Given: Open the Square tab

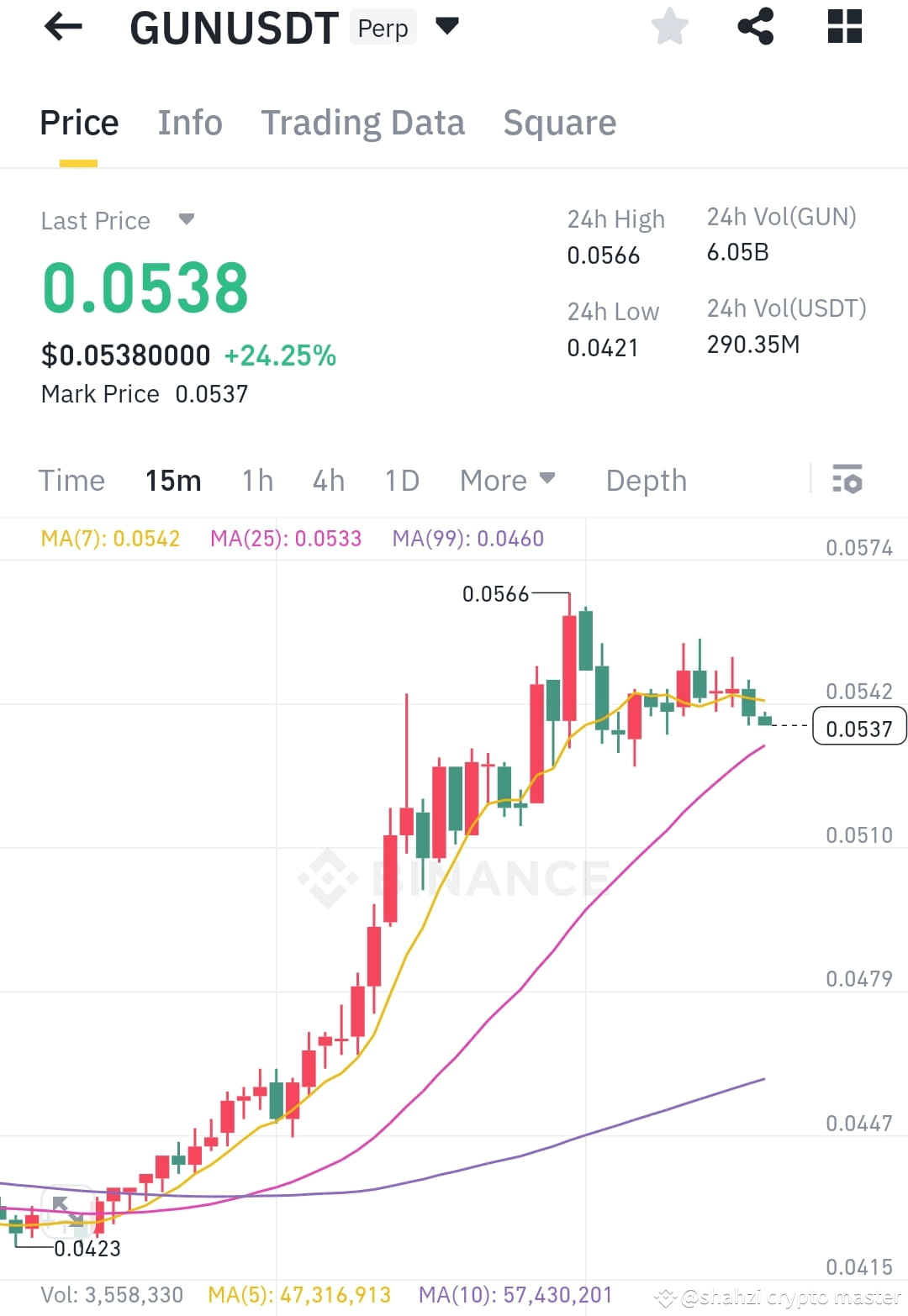Looking at the screenshot, I should coord(559,122).
